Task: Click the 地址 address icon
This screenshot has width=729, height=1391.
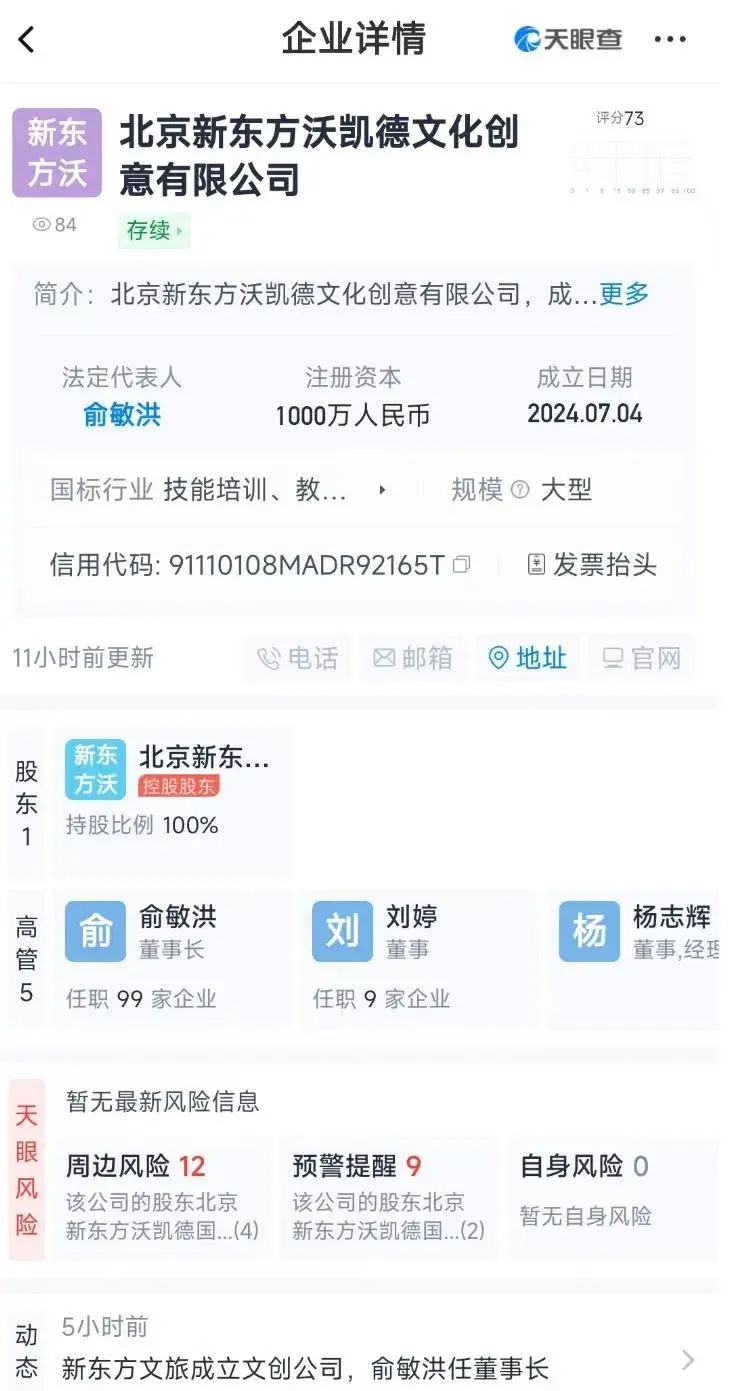Action: click(527, 657)
